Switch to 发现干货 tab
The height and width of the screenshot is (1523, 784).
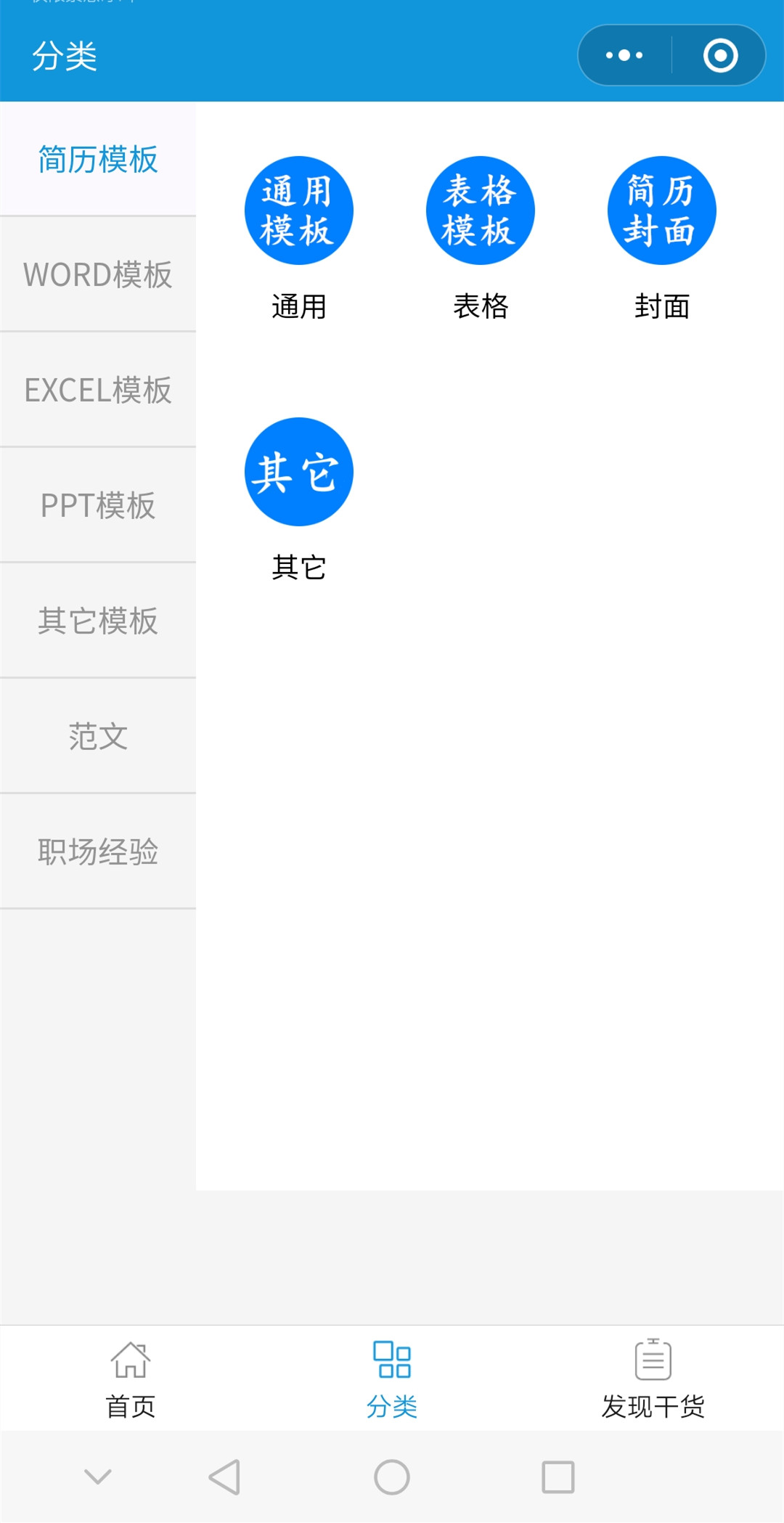pyautogui.click(x=653, y=1379)
